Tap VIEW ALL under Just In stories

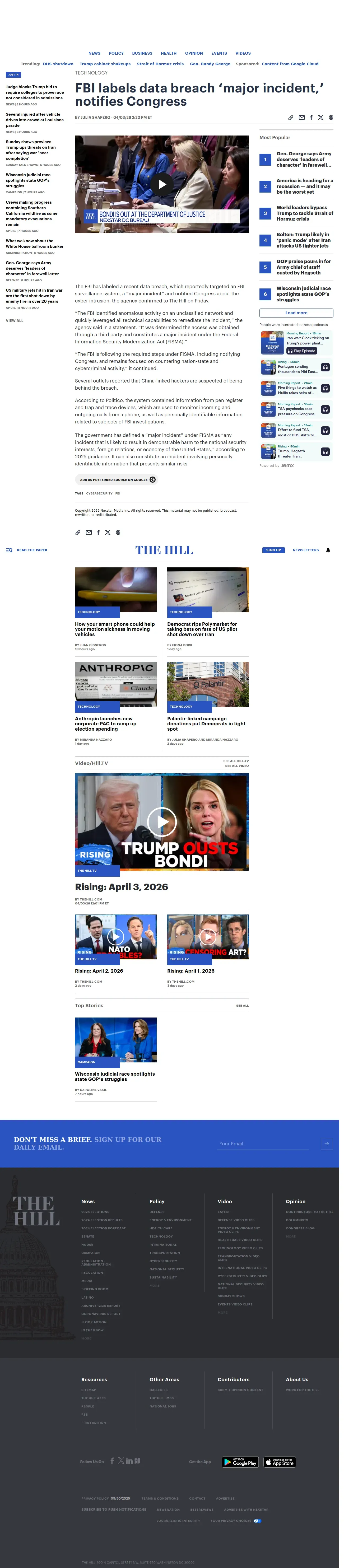coord(15,320)
